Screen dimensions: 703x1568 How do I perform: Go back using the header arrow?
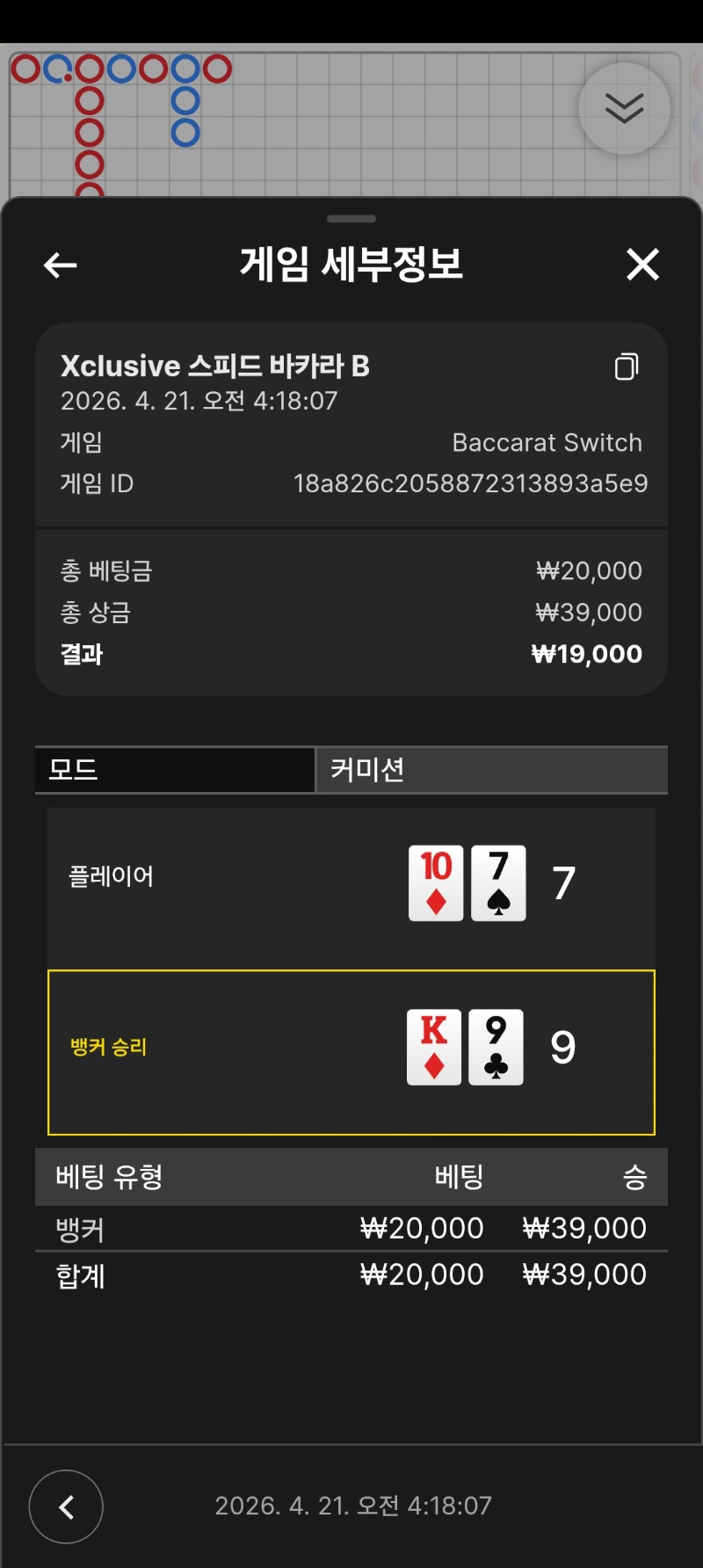coord(61,265)
